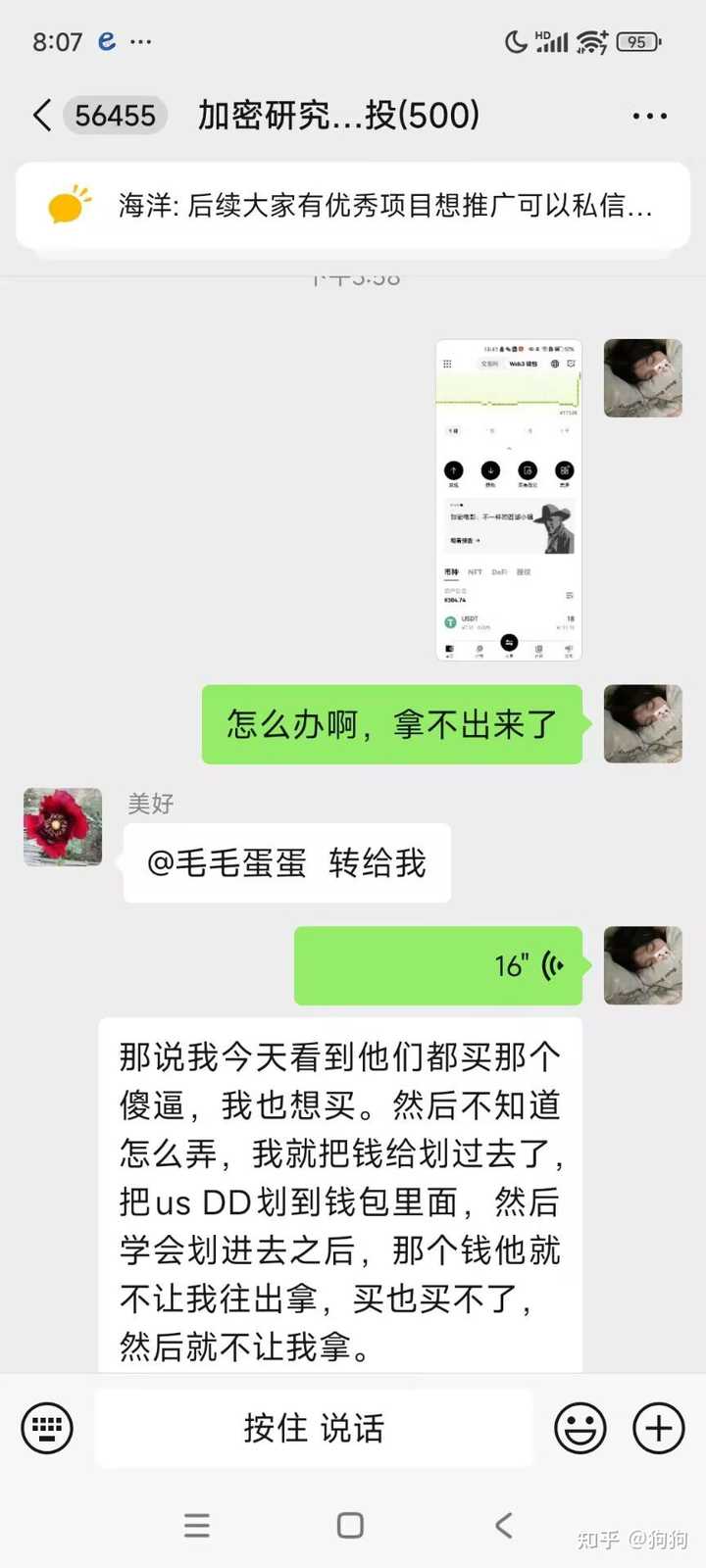Screen dimensions: 706x1568
Task: Go back to the chat list
Action: tap(42, 116)
